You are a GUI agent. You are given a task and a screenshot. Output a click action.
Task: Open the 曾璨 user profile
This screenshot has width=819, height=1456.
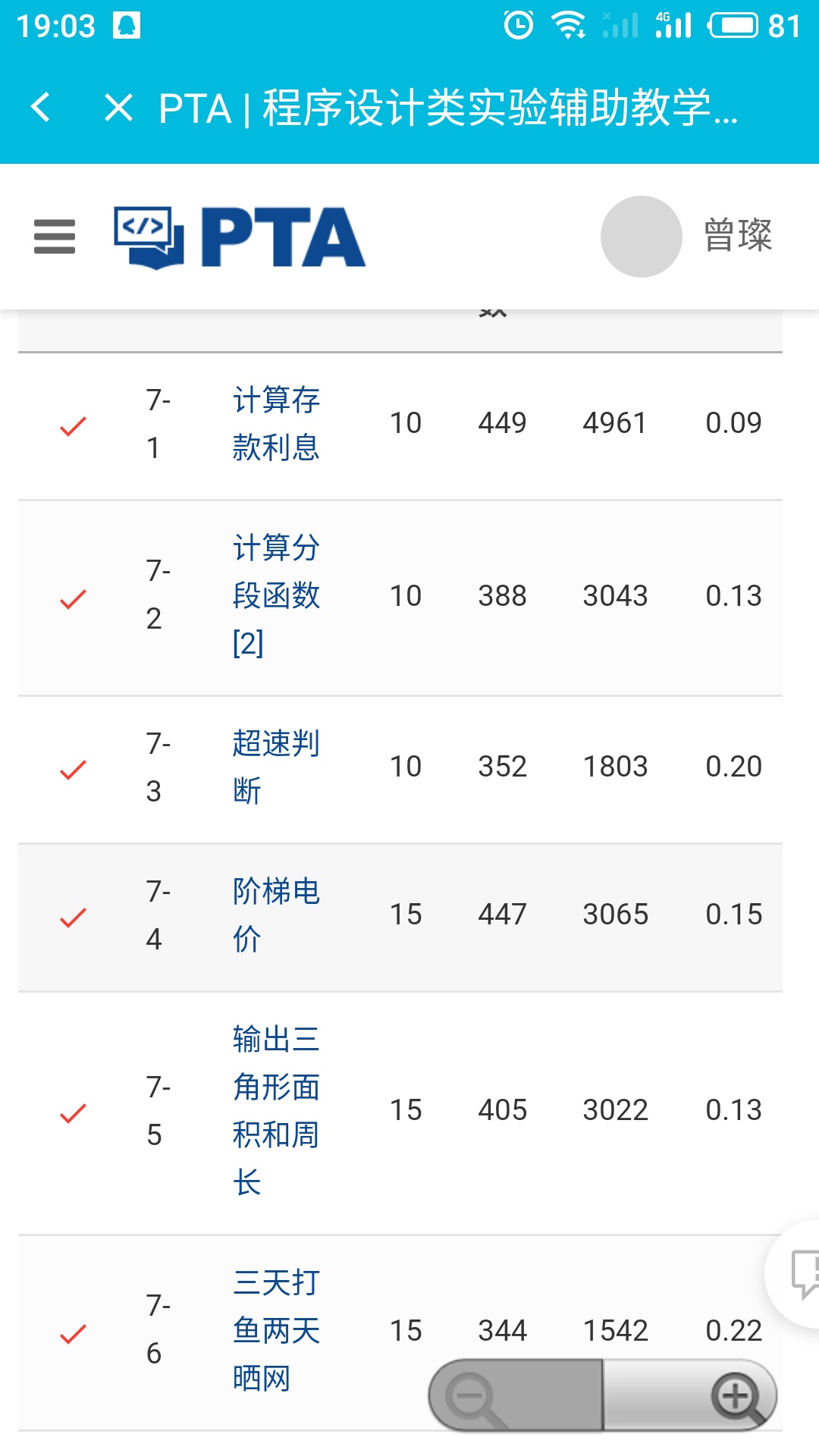click(686, 237)
